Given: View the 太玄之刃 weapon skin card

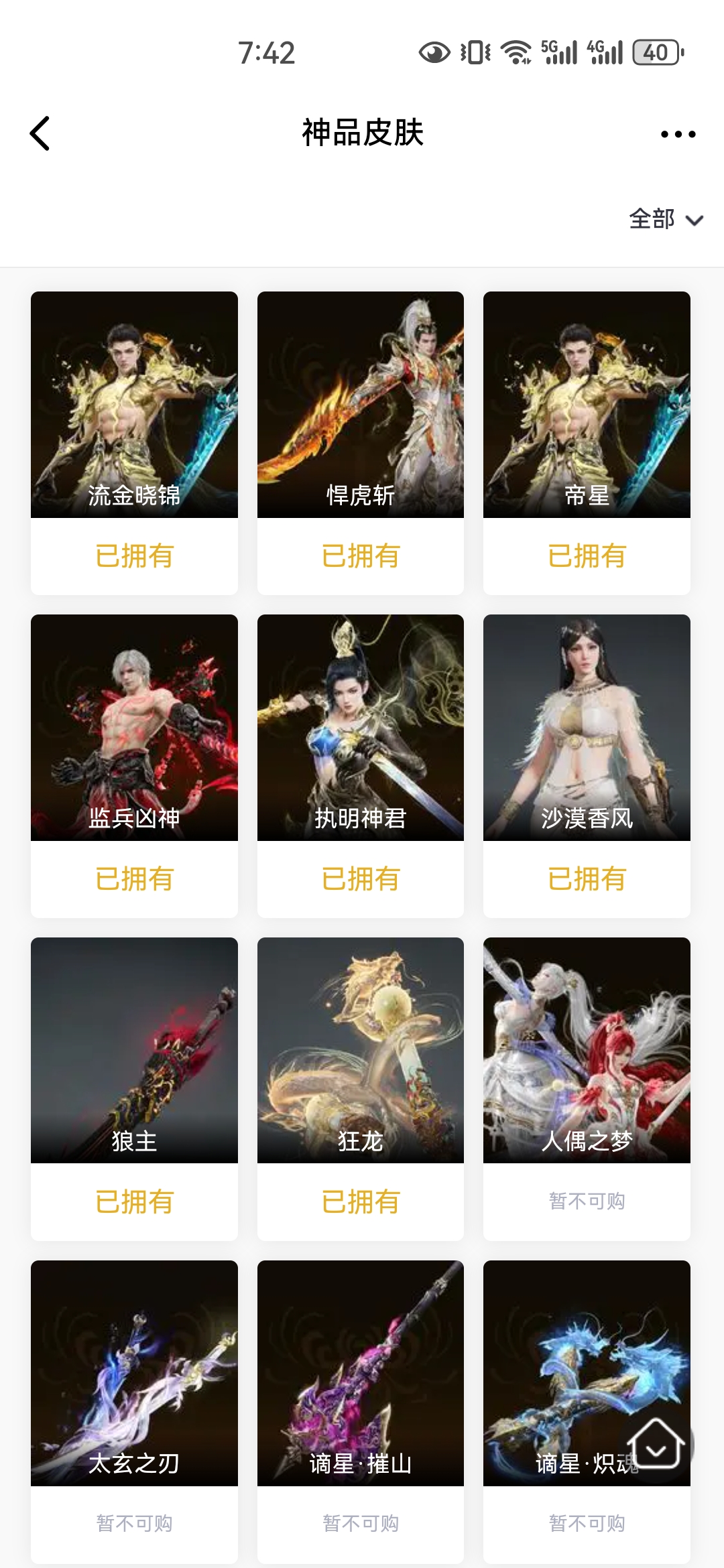Looking at the screenshot, I should click(x=134, y=1374).
